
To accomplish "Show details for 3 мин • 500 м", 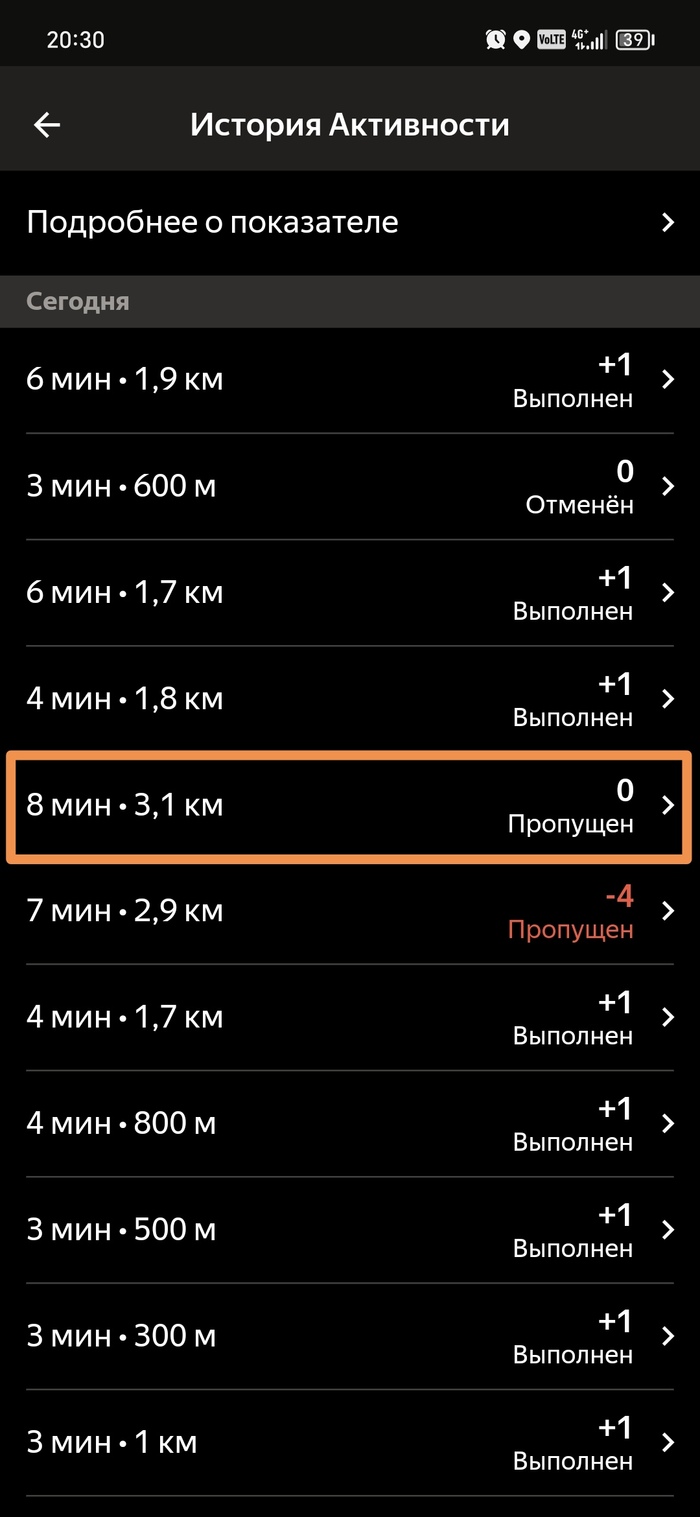I will [350, 1229].
